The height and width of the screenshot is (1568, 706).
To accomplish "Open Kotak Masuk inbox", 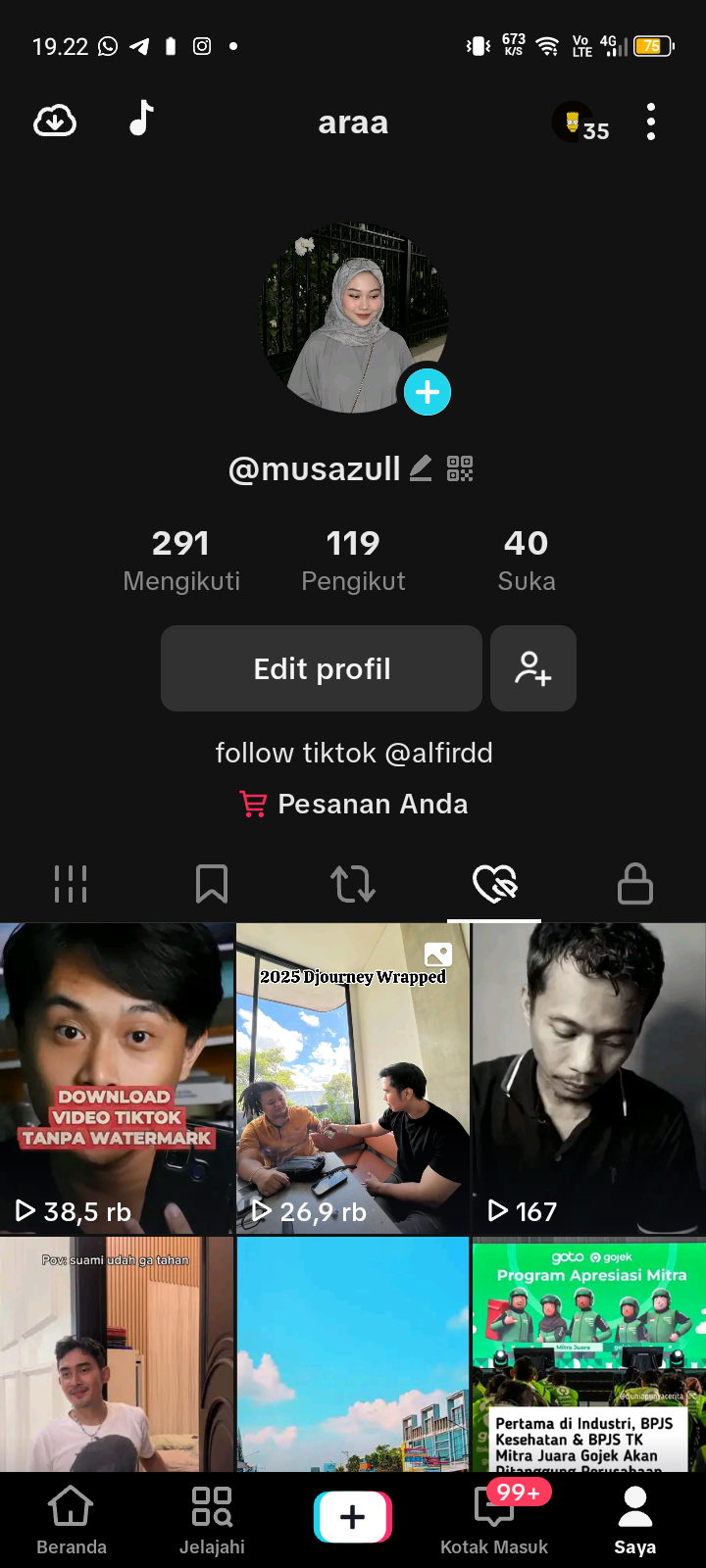I will tap(494, 1519).
